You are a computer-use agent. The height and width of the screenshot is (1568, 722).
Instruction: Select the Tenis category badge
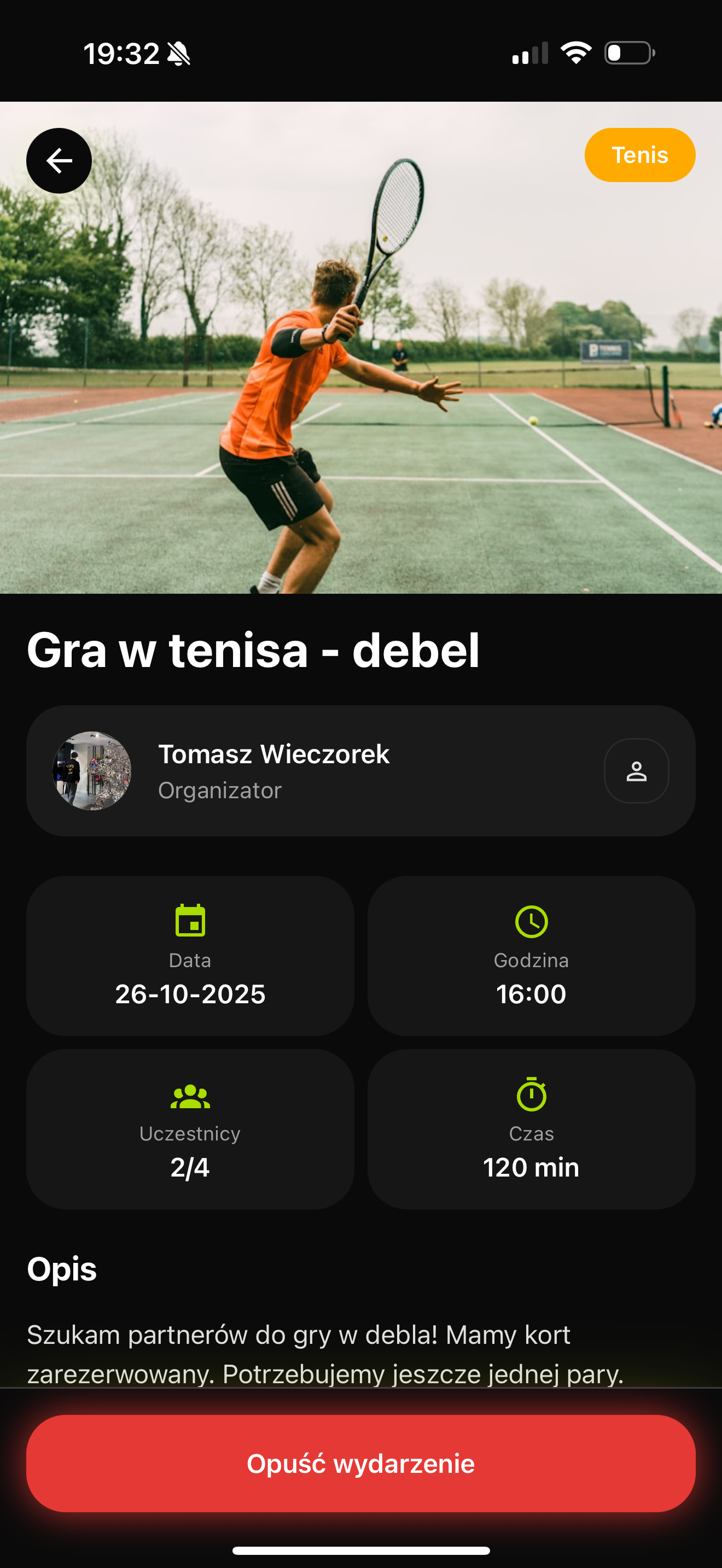(639, 155)
